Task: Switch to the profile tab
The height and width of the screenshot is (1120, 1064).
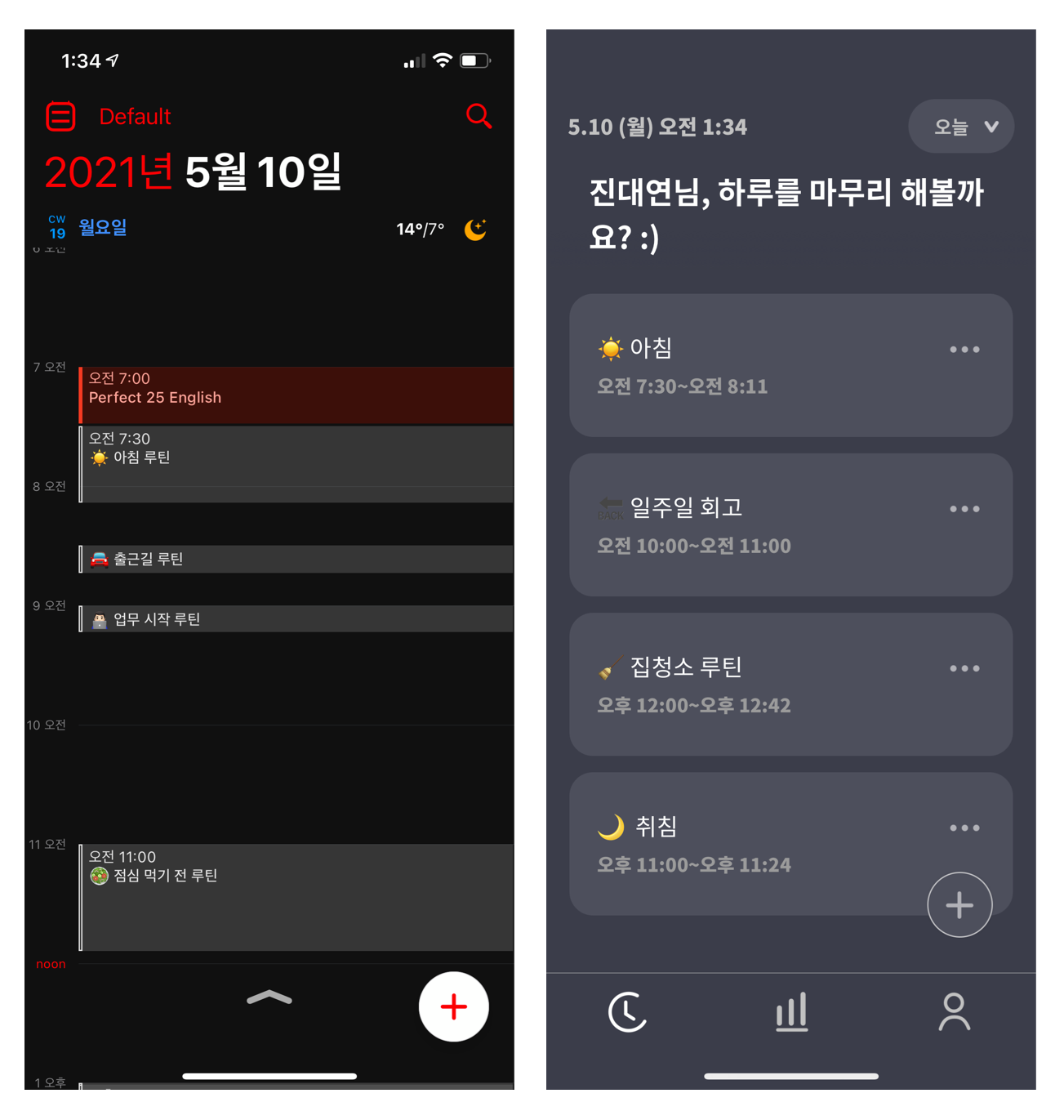Action: tap(954, 1012)
